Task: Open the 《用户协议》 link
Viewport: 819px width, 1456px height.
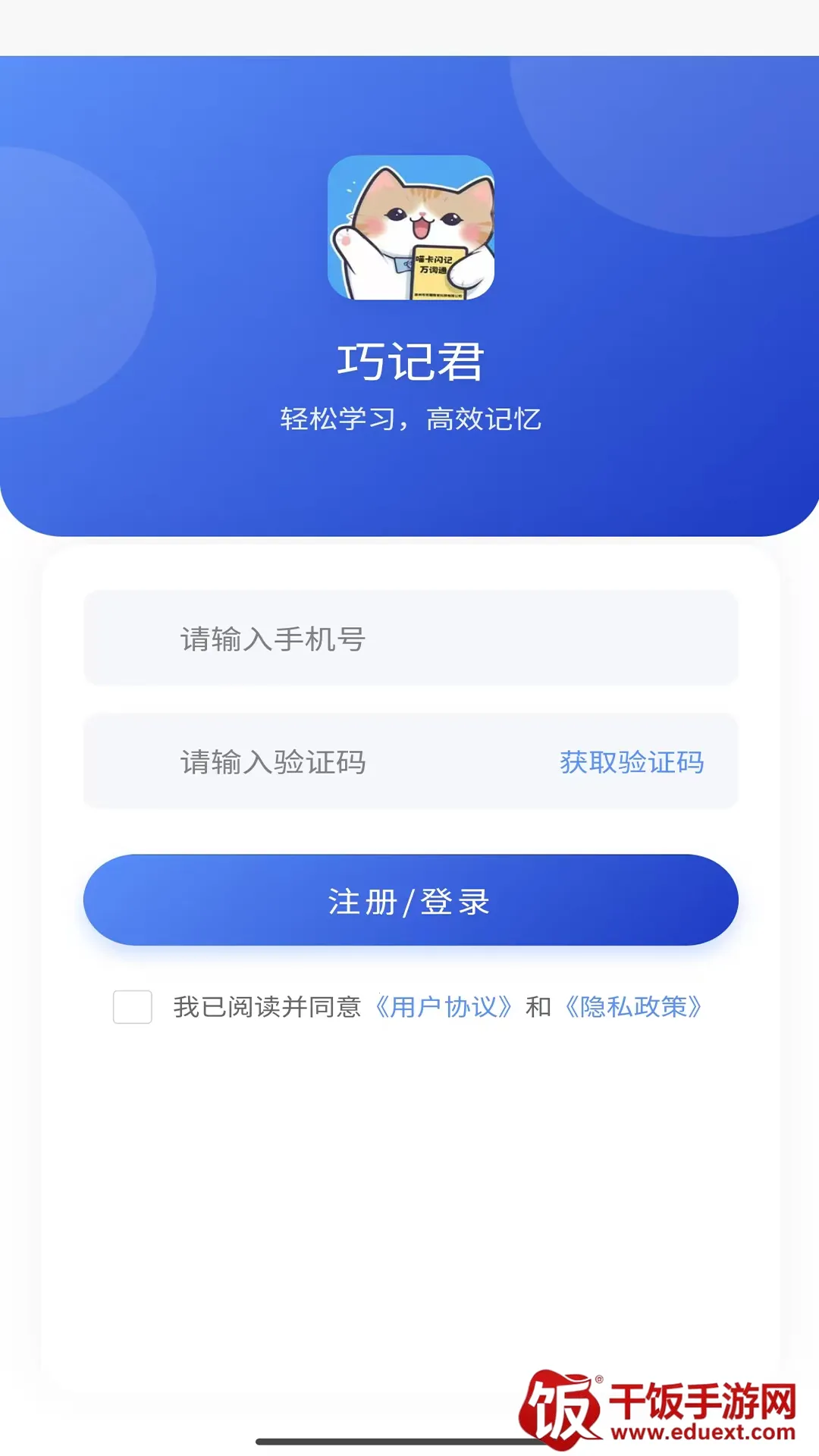Action: point(444,1007)
